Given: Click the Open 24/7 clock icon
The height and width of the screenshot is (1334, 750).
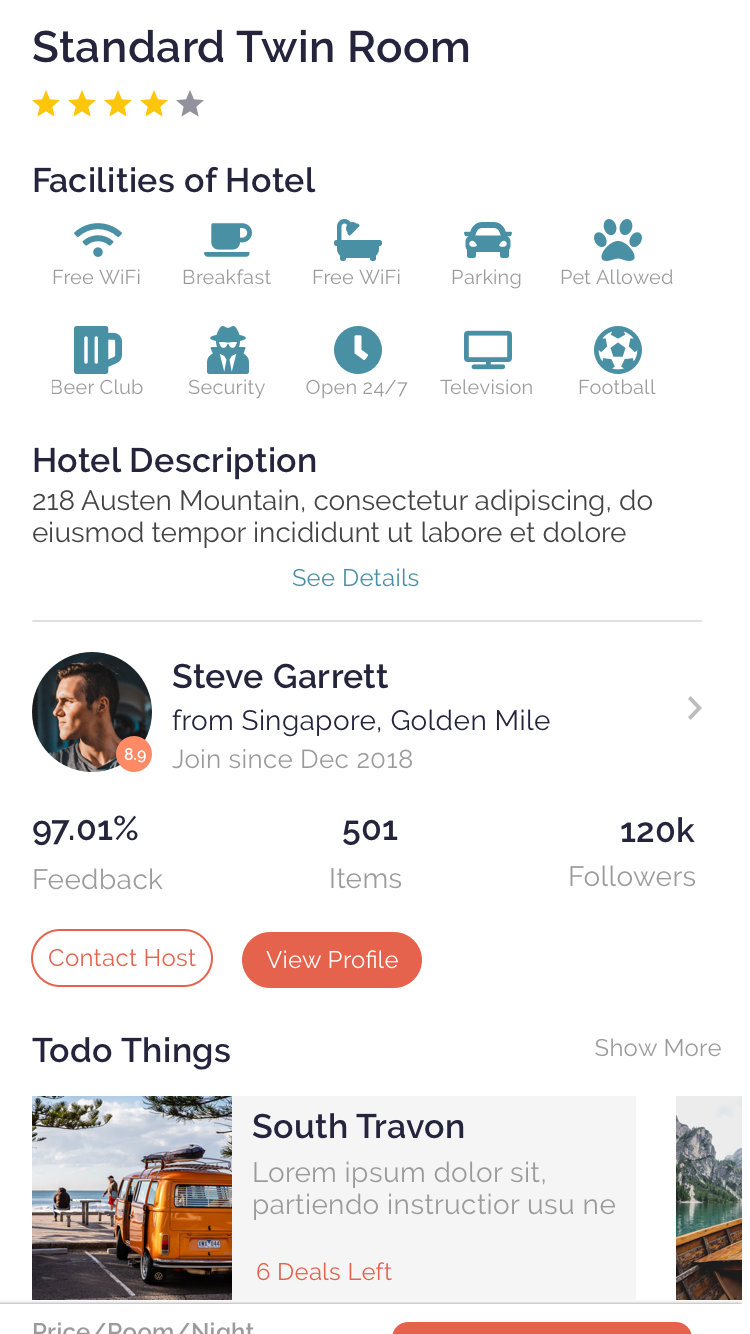Looking at the screenshot, I should [x=356, y=348].
